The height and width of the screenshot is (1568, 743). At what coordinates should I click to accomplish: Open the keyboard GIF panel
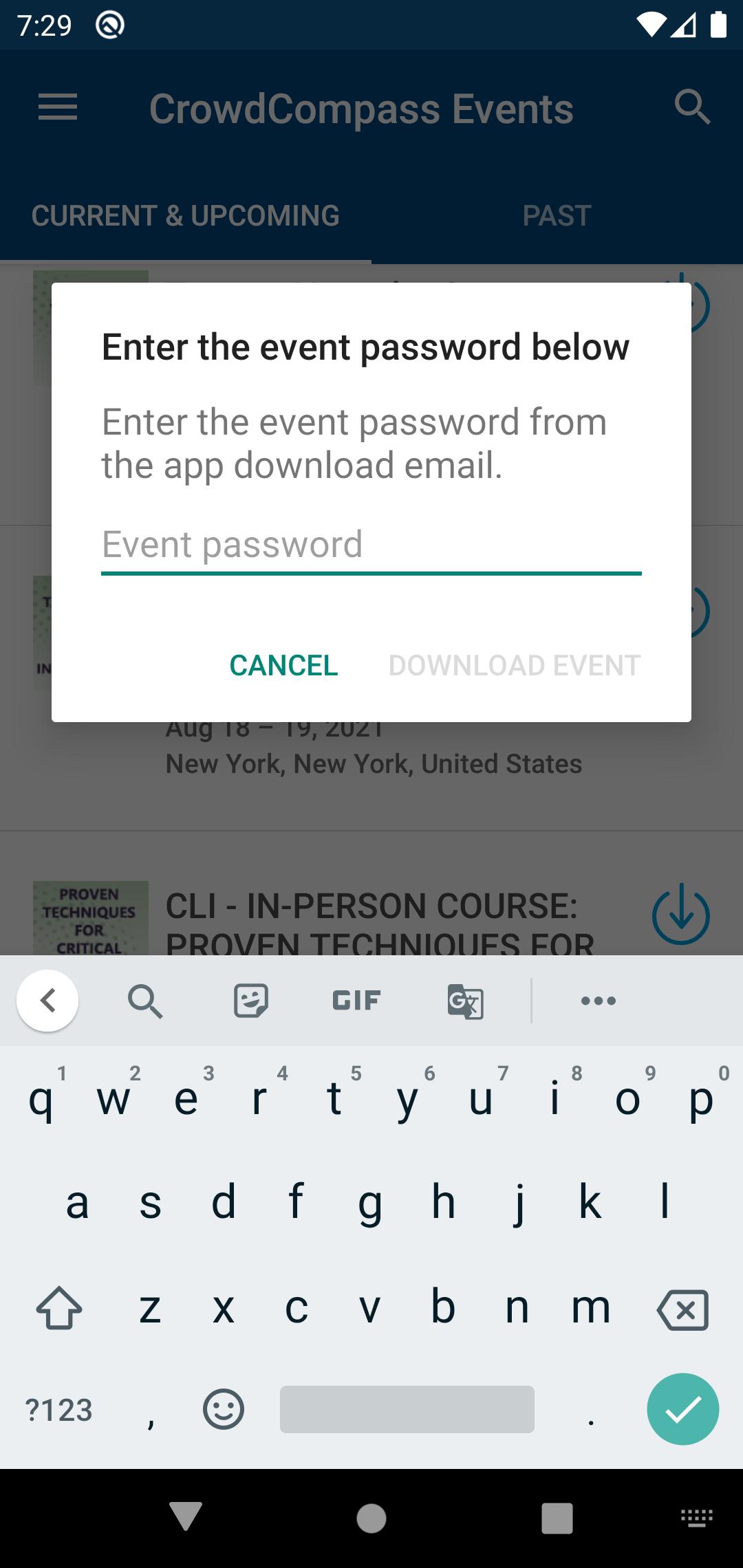356,1001
